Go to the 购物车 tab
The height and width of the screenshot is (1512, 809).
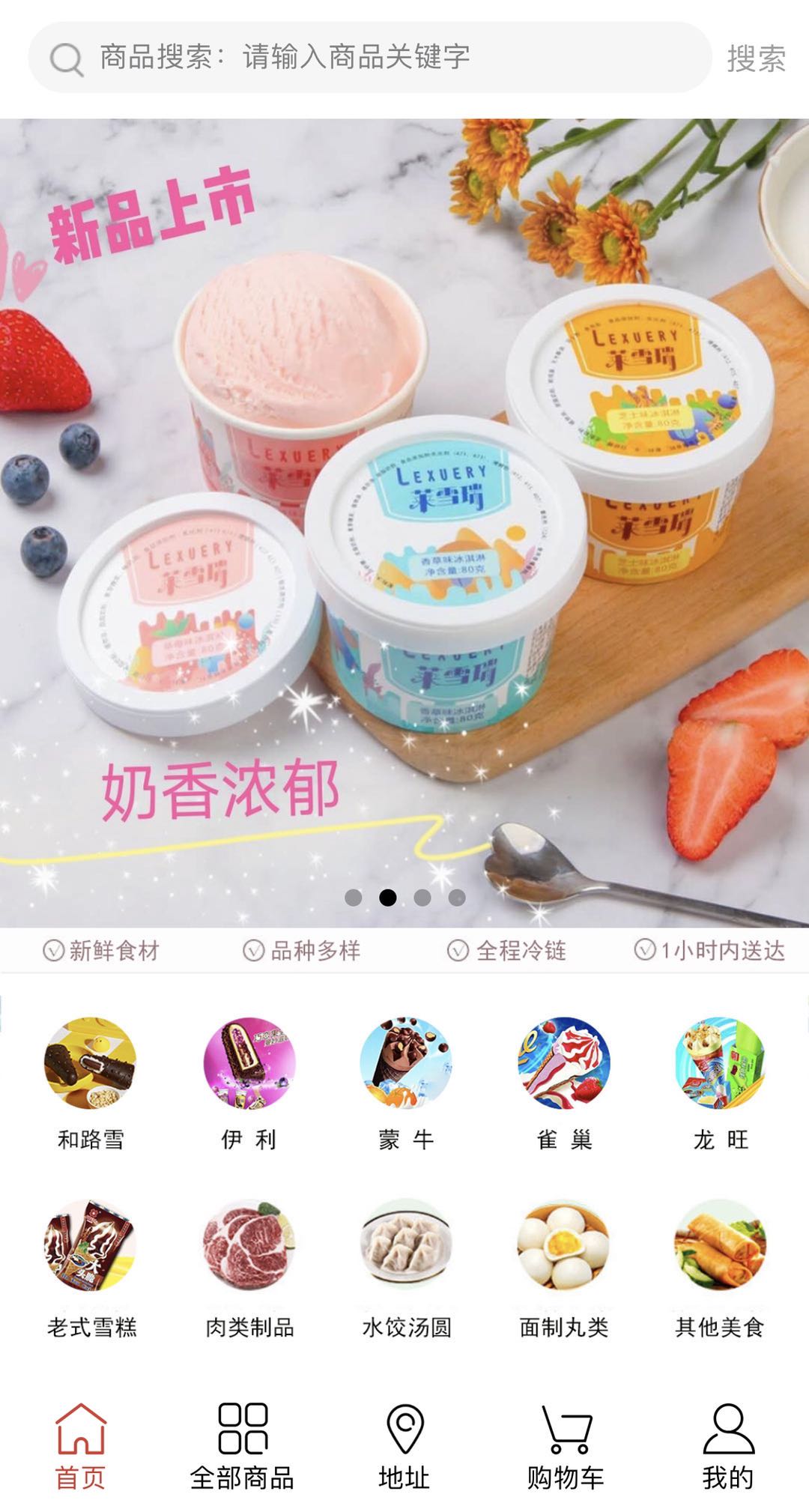click(566, 1446)
